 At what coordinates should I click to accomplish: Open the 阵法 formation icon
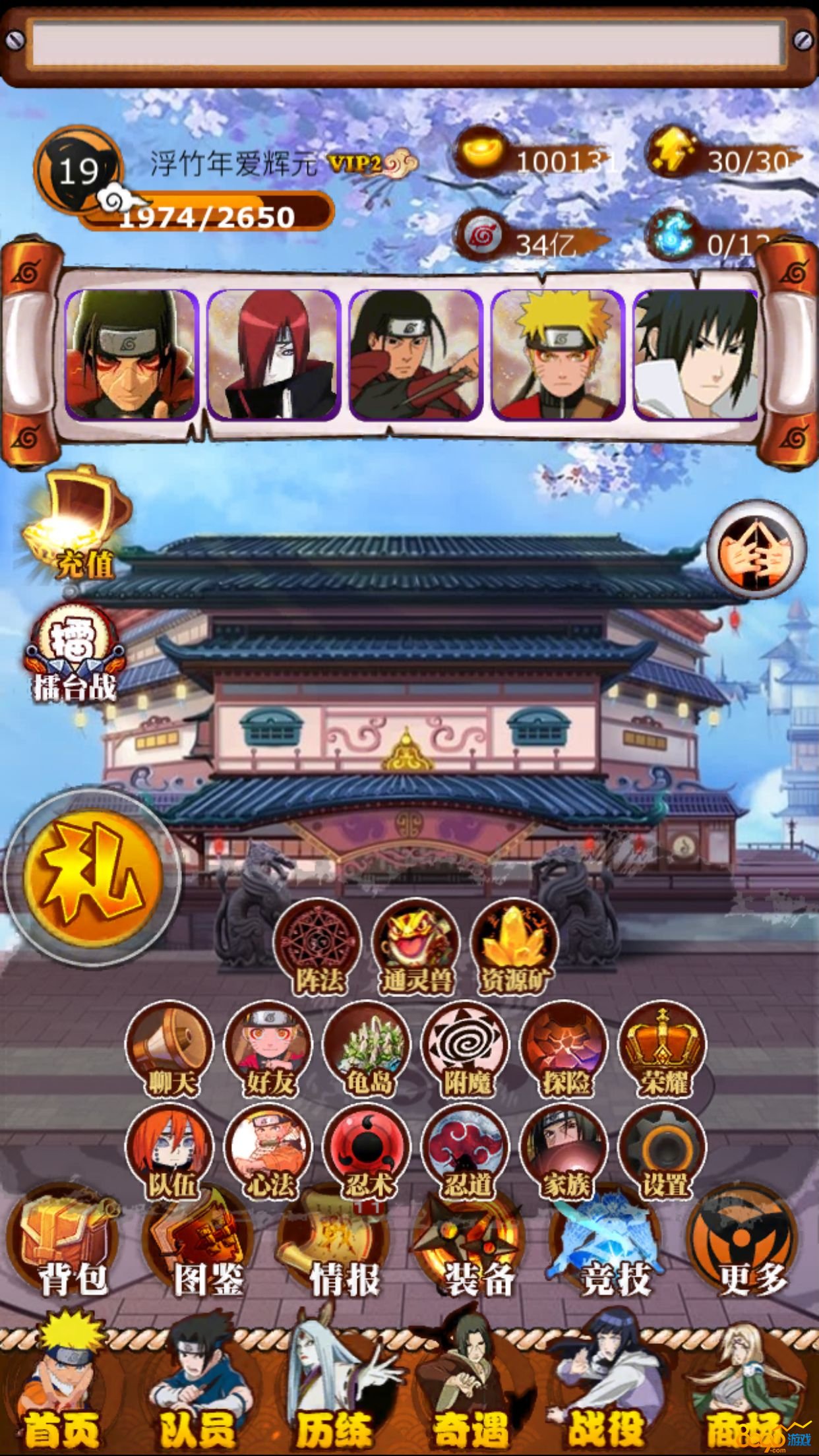[318, 948]
